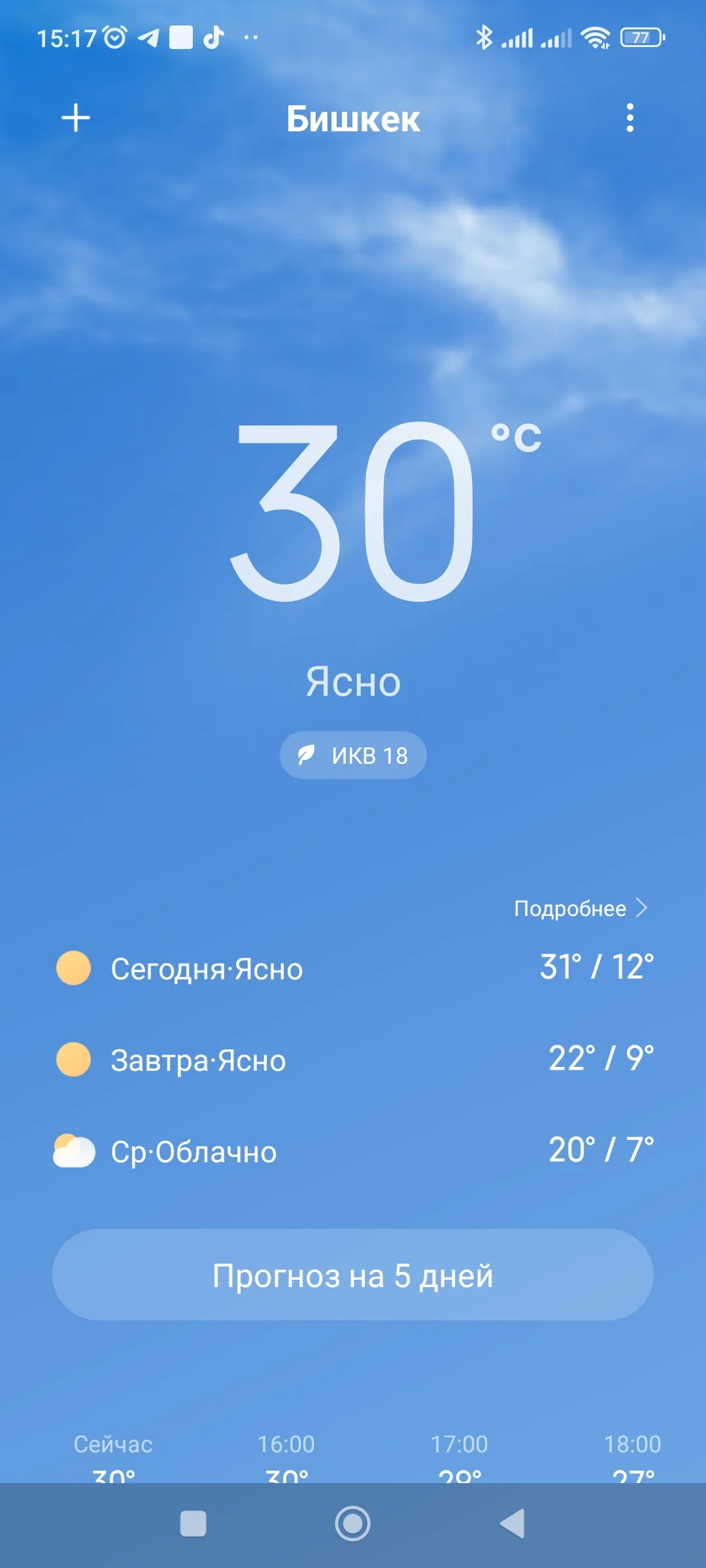Tap the cloud icon next to Ср forecast
Screen dimensions: 706x1568
(x=74, y=1151)
